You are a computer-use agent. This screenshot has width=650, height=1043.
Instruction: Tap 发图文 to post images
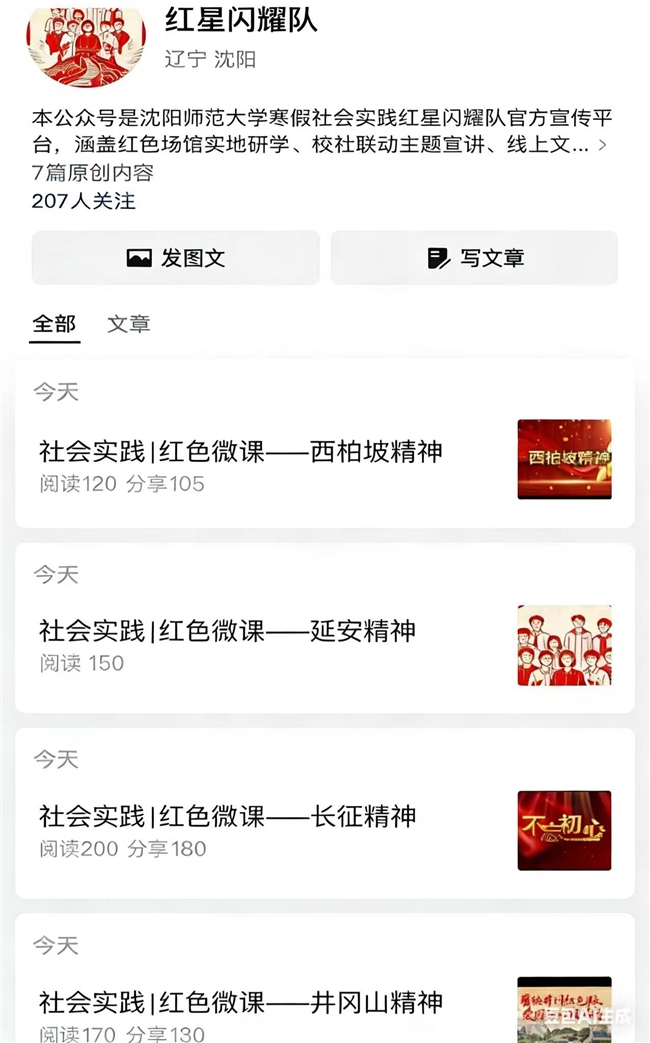point(176,258)
